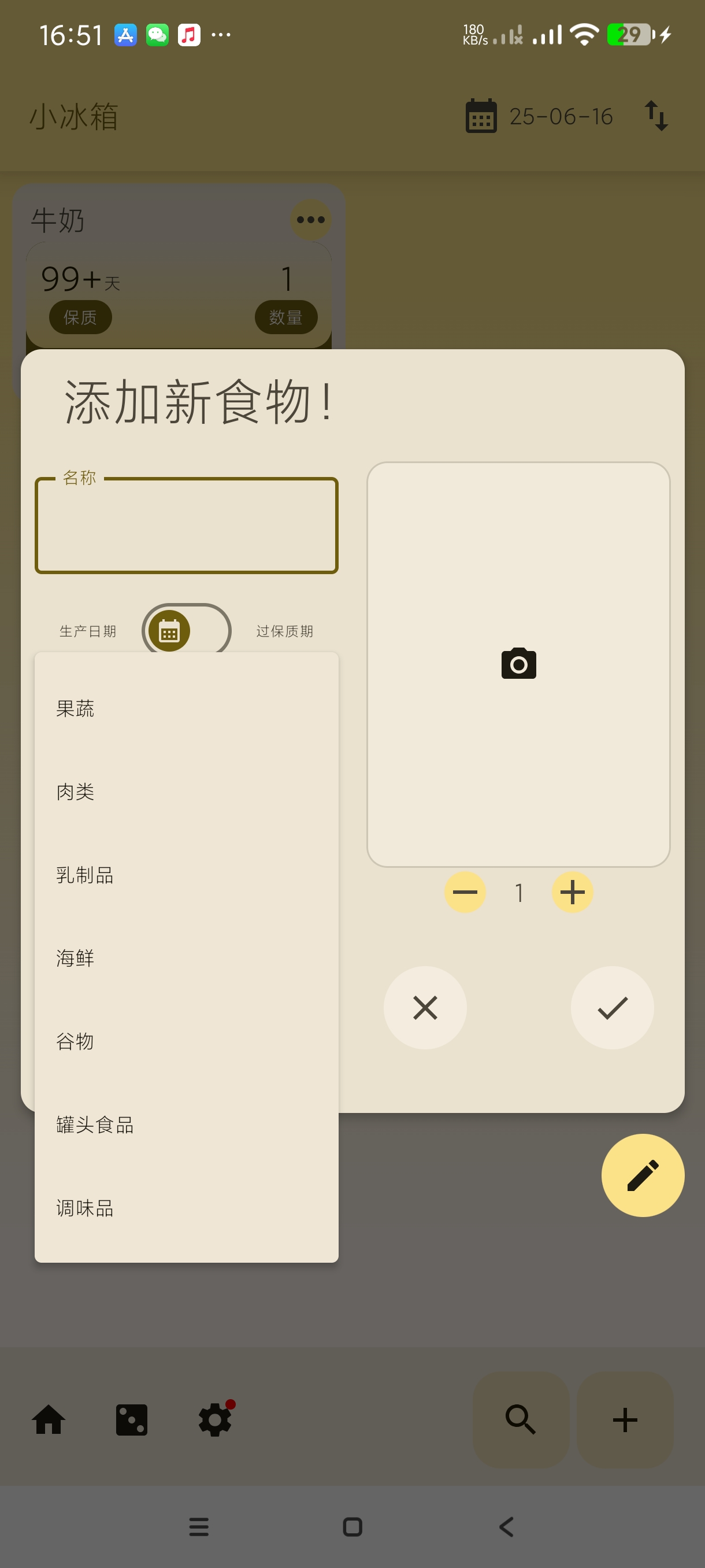Cancel adding new food
The width and height of the screenshot is (705, 1568).
click(x=425, y=1007)
